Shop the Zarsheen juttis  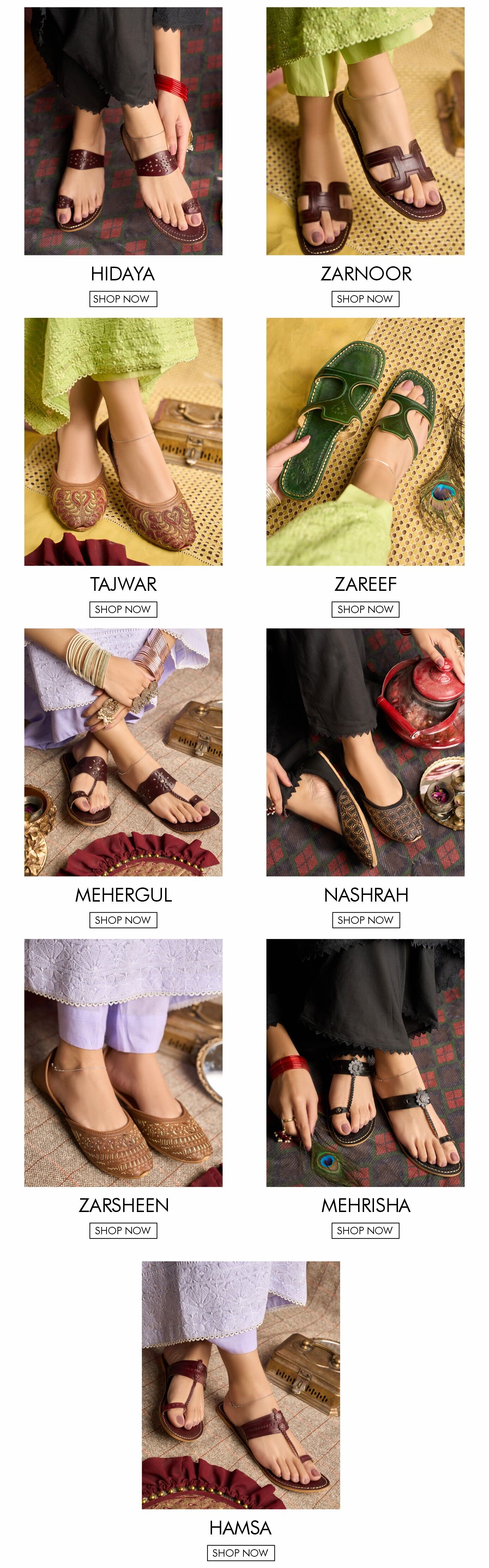123,1230
